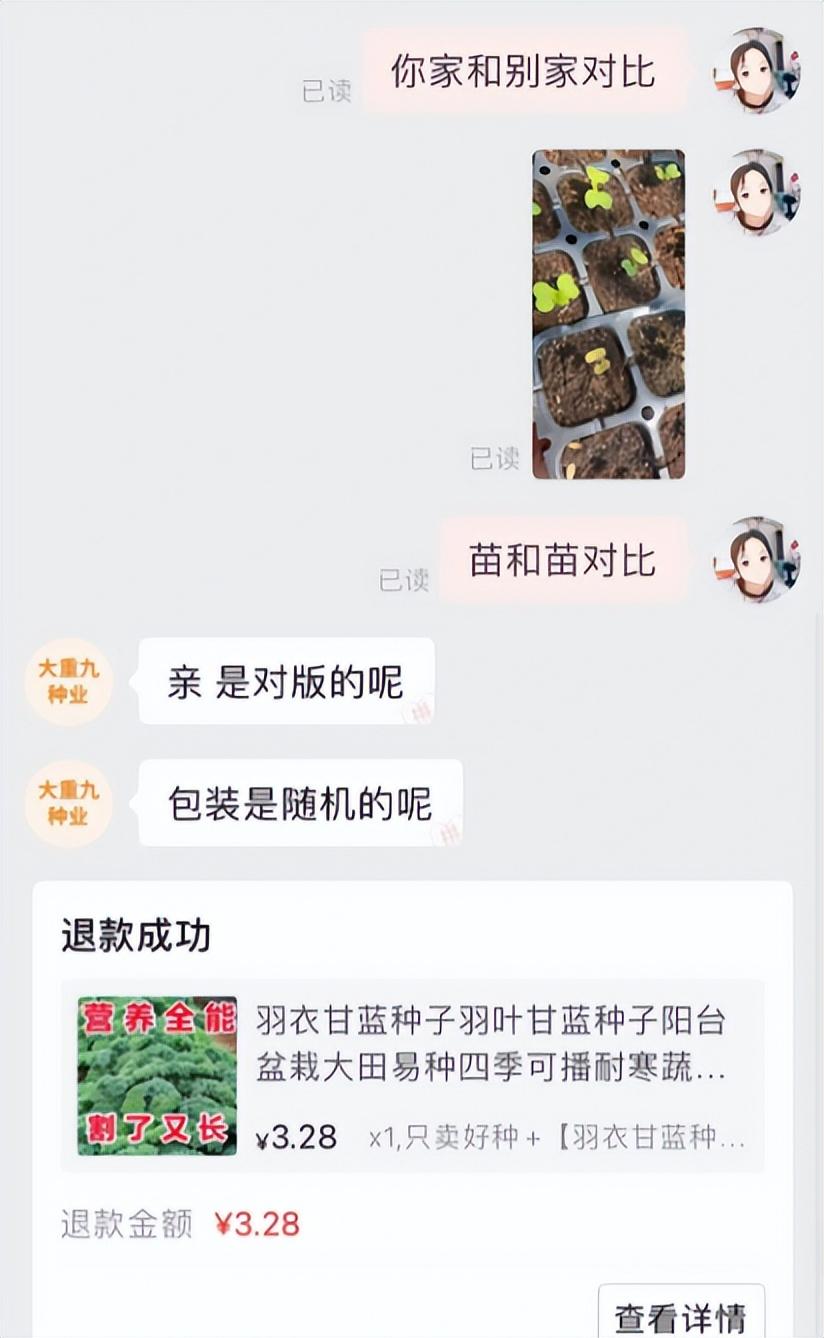This screenshot has height=1338, width=824.
Task: Tap 查看详情 to view refund details
Action: pos(680,1316)
